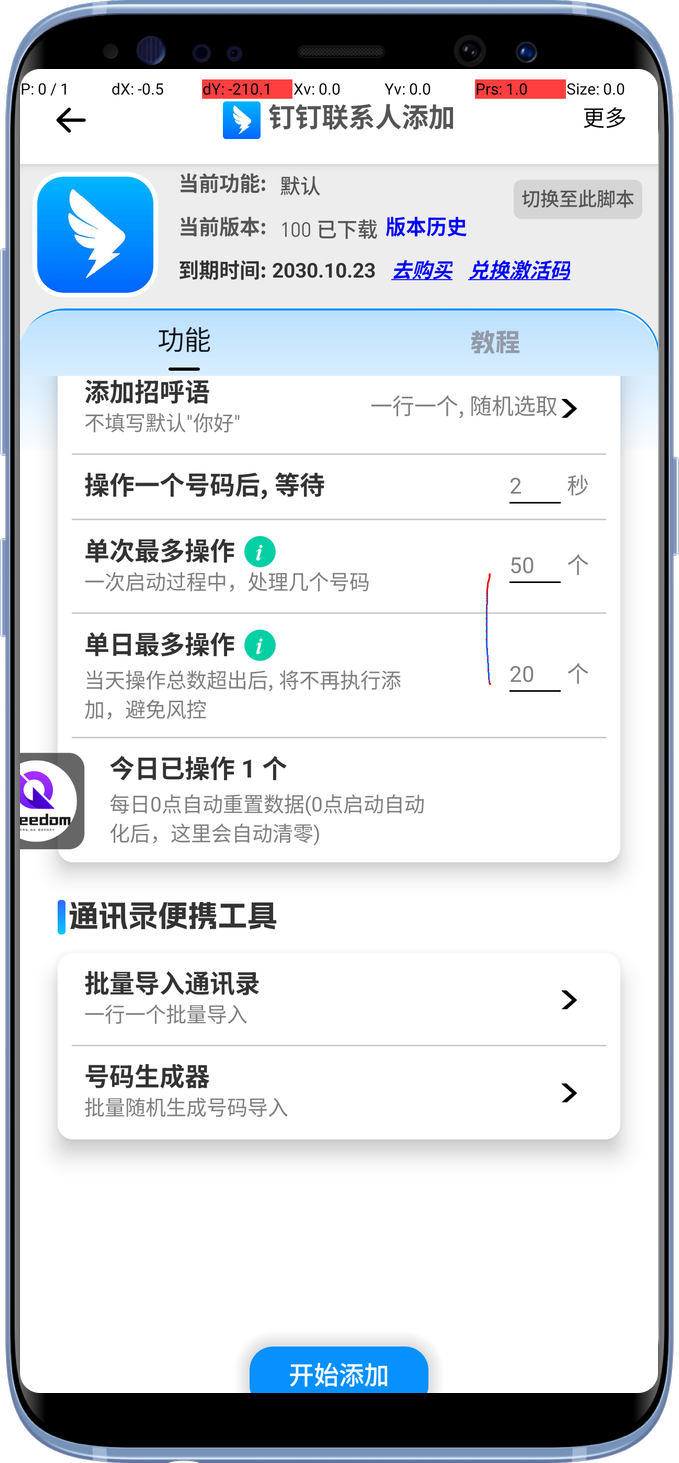Tap the 切换至此脚本 button

(x=577, y=199)
